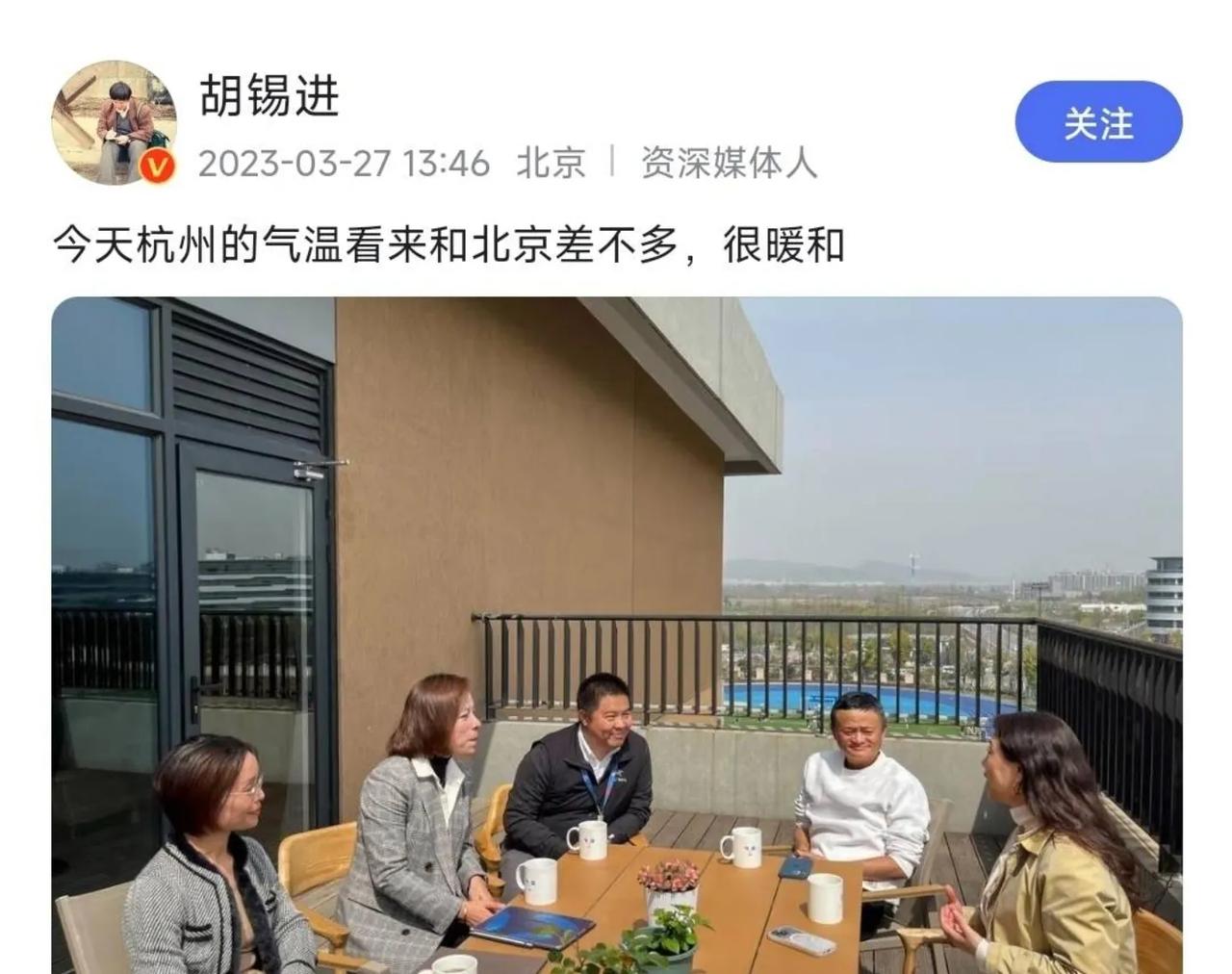Viewport: 1232px width, 974px height.
Task: Open the username 胡锡进
Action: click(269, 97)
